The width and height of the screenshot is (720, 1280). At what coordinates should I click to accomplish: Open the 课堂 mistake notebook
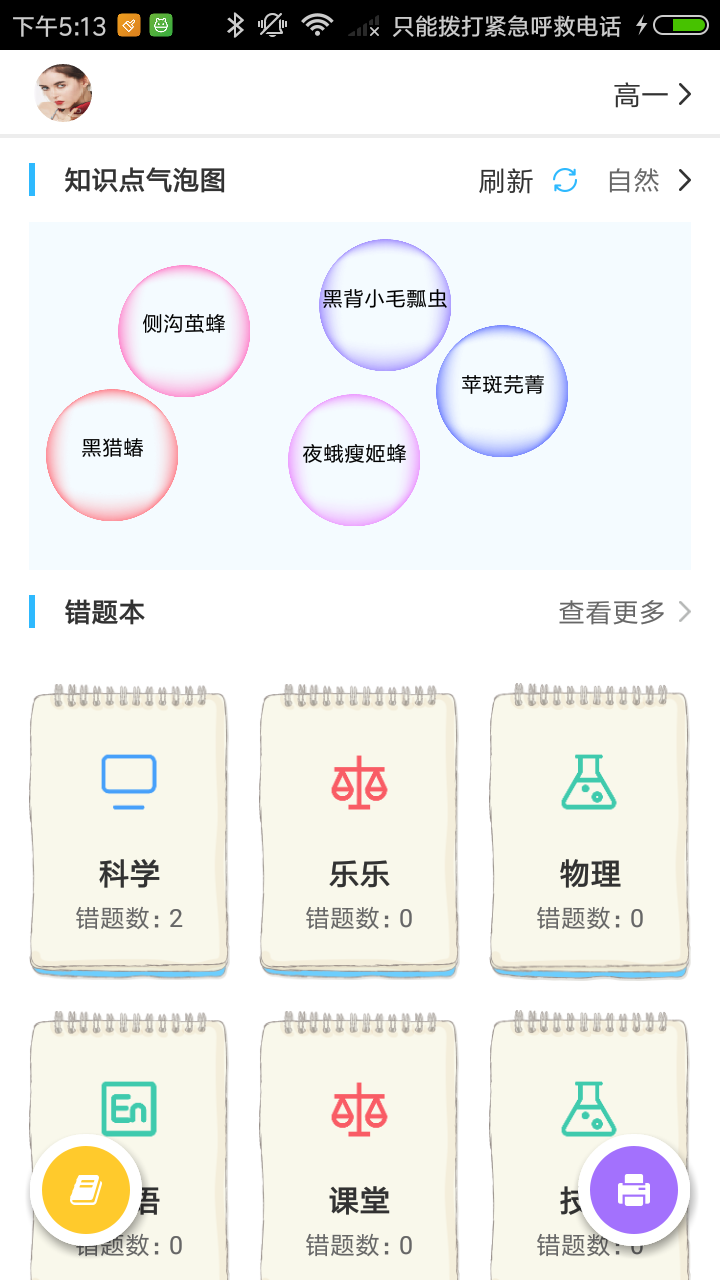(x=359, y=1150)
